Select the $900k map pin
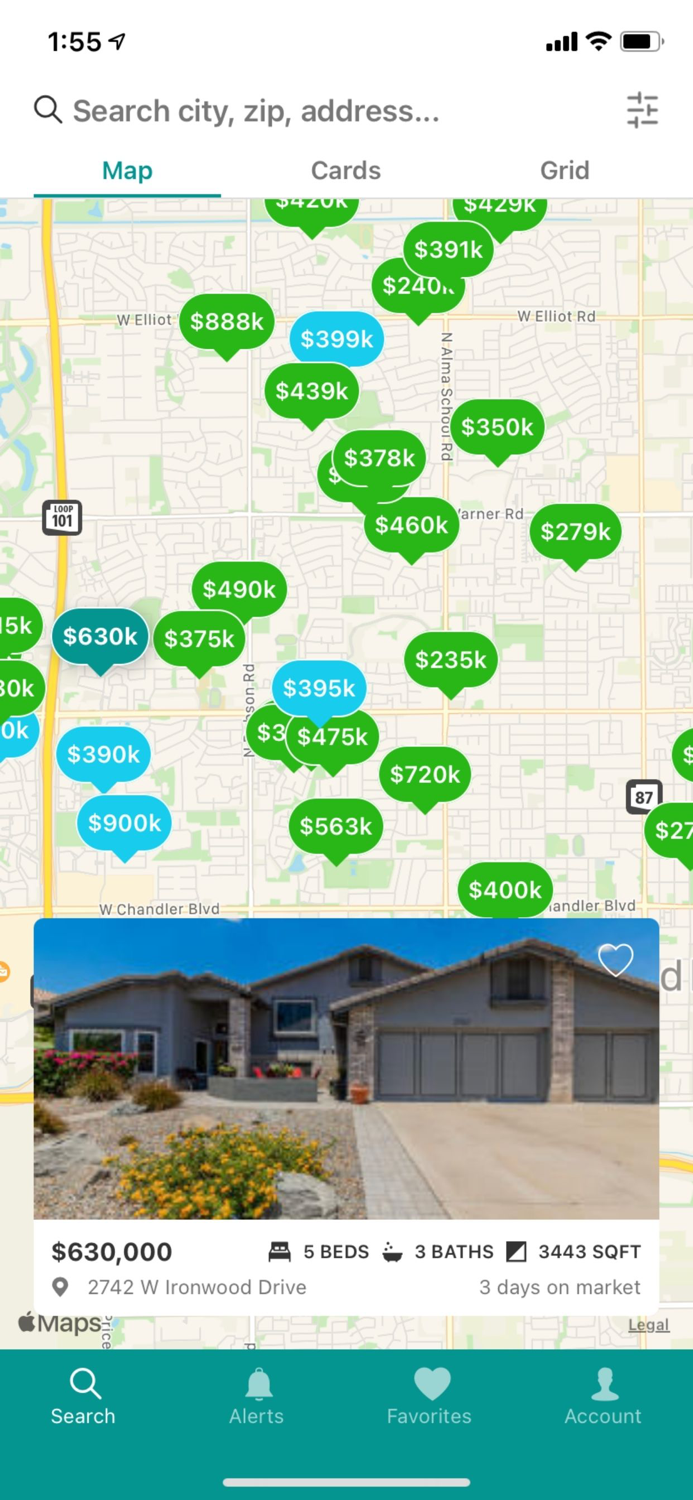This screenshot has height=1500, width=693. click(124, 823)
